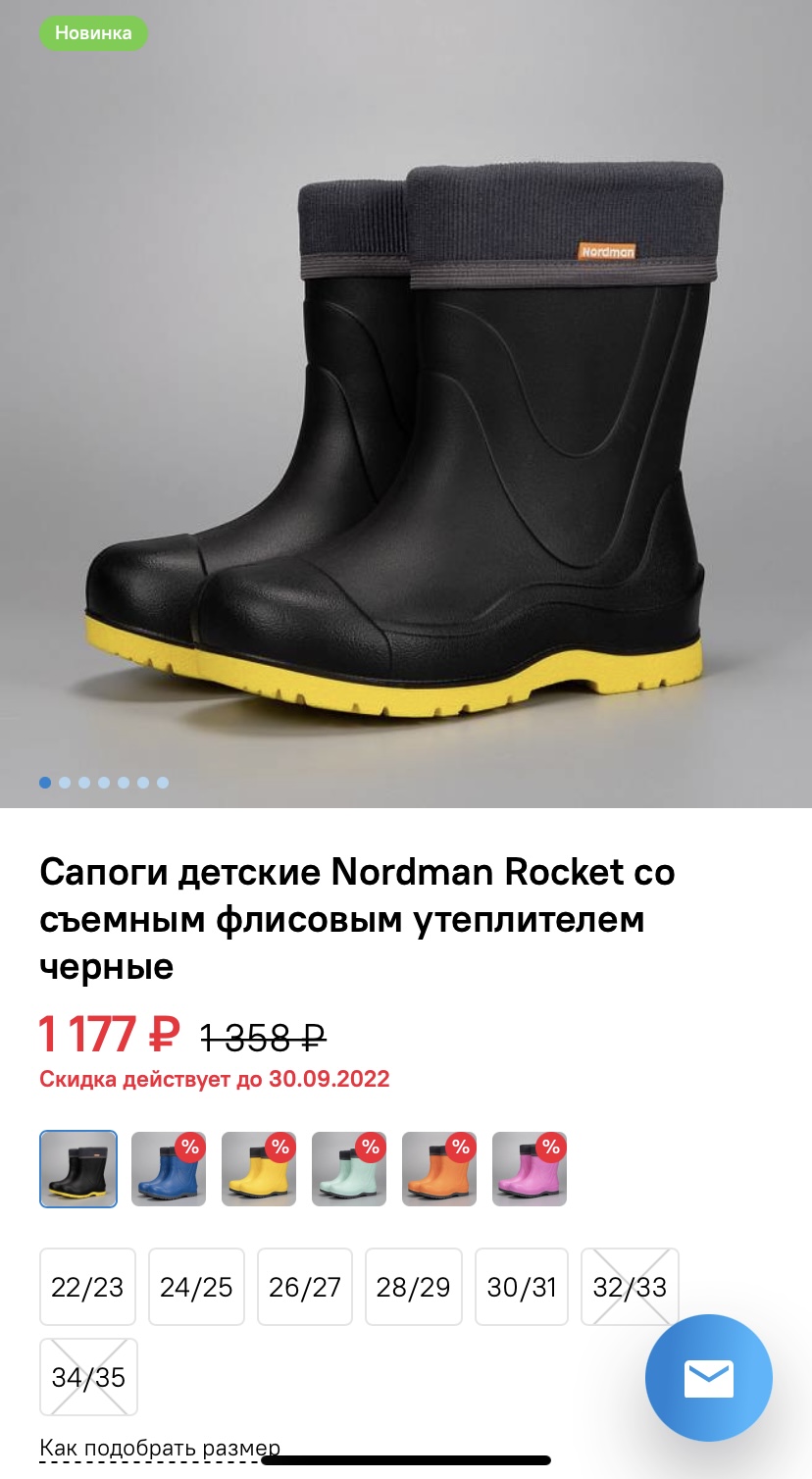
Task: Open the main product photo of the boots
Action: point(406,404)
